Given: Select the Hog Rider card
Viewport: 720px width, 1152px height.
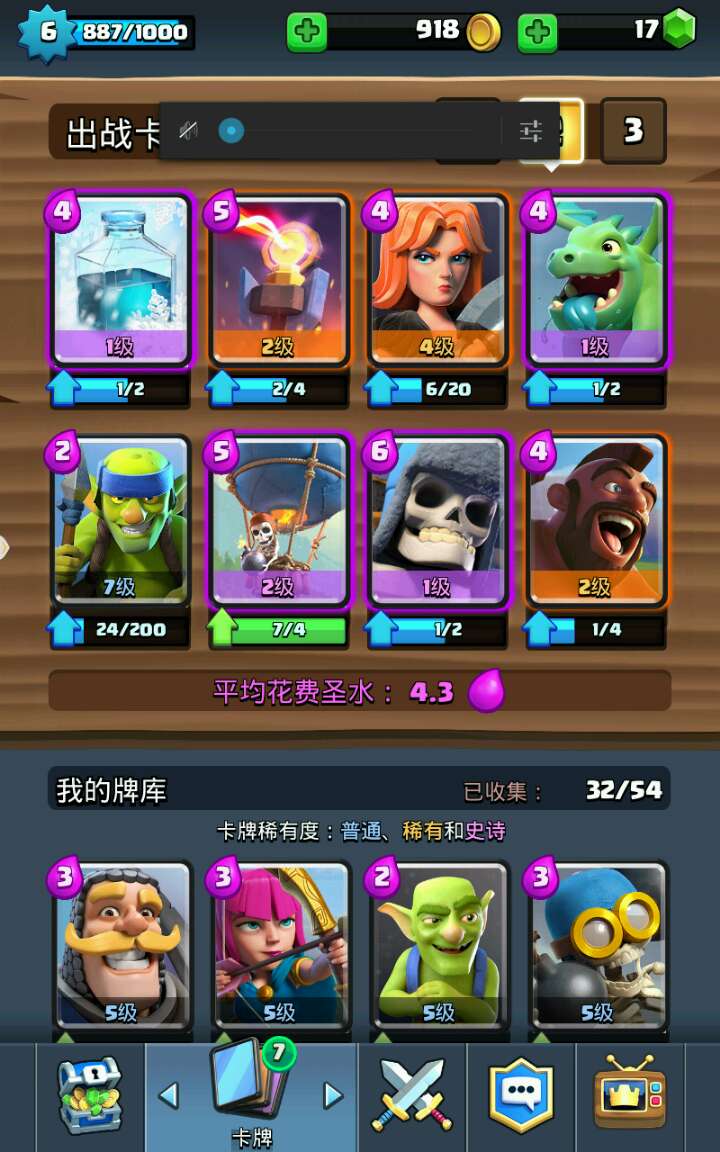Looking at the screenshot, I should point(596,520).
